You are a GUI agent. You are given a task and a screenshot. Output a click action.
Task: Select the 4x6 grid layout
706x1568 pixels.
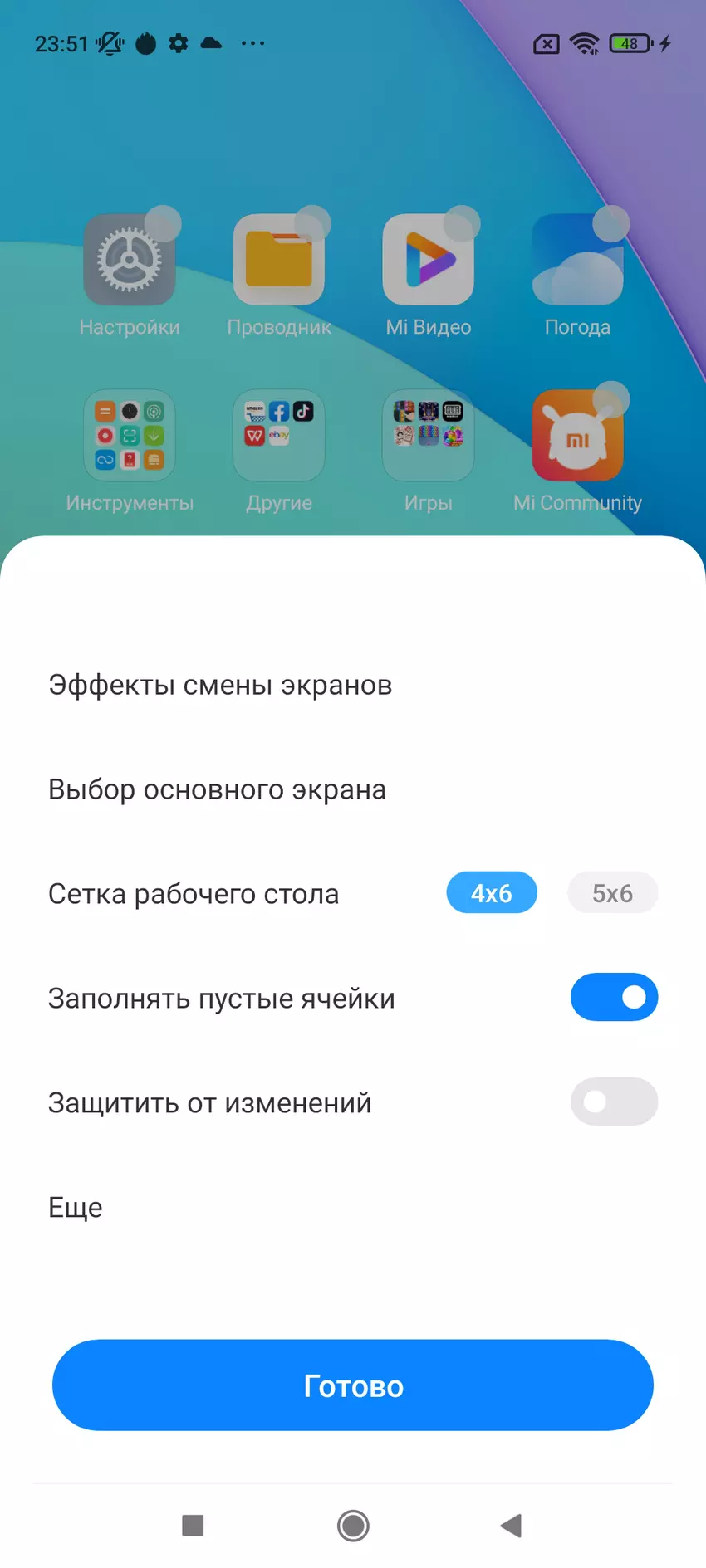pos(492,893)
